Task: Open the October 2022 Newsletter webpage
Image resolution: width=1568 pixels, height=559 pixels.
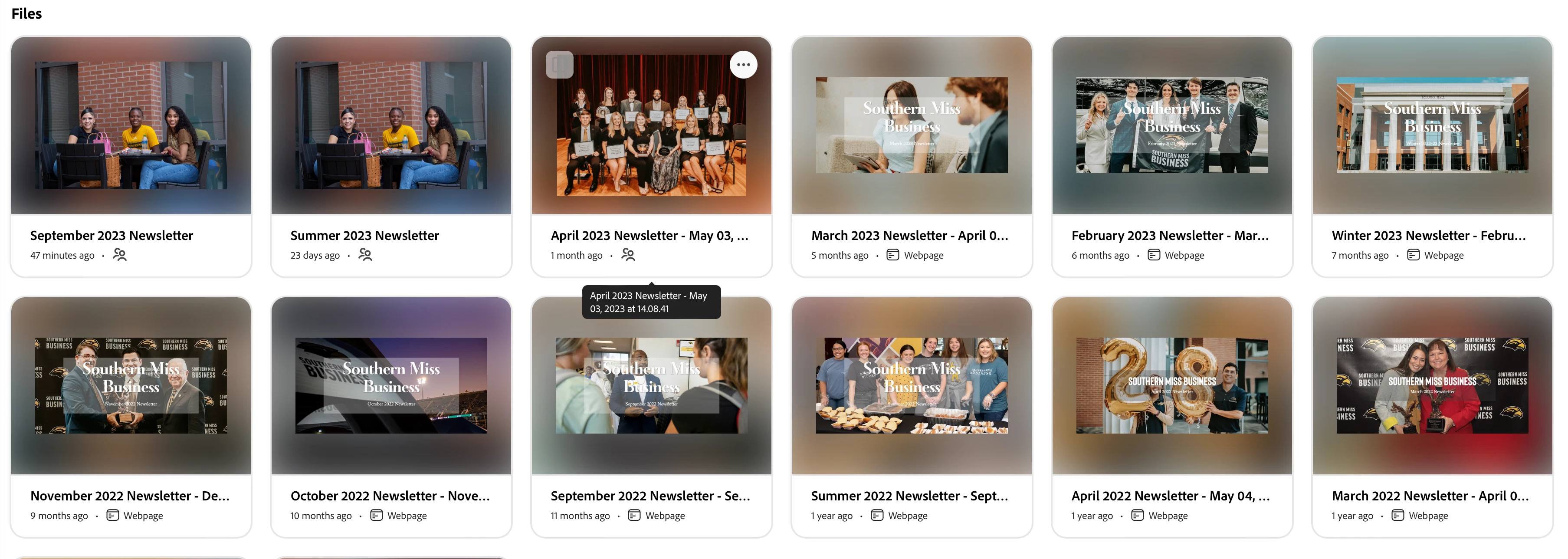Action: click(x=391, y=385)
